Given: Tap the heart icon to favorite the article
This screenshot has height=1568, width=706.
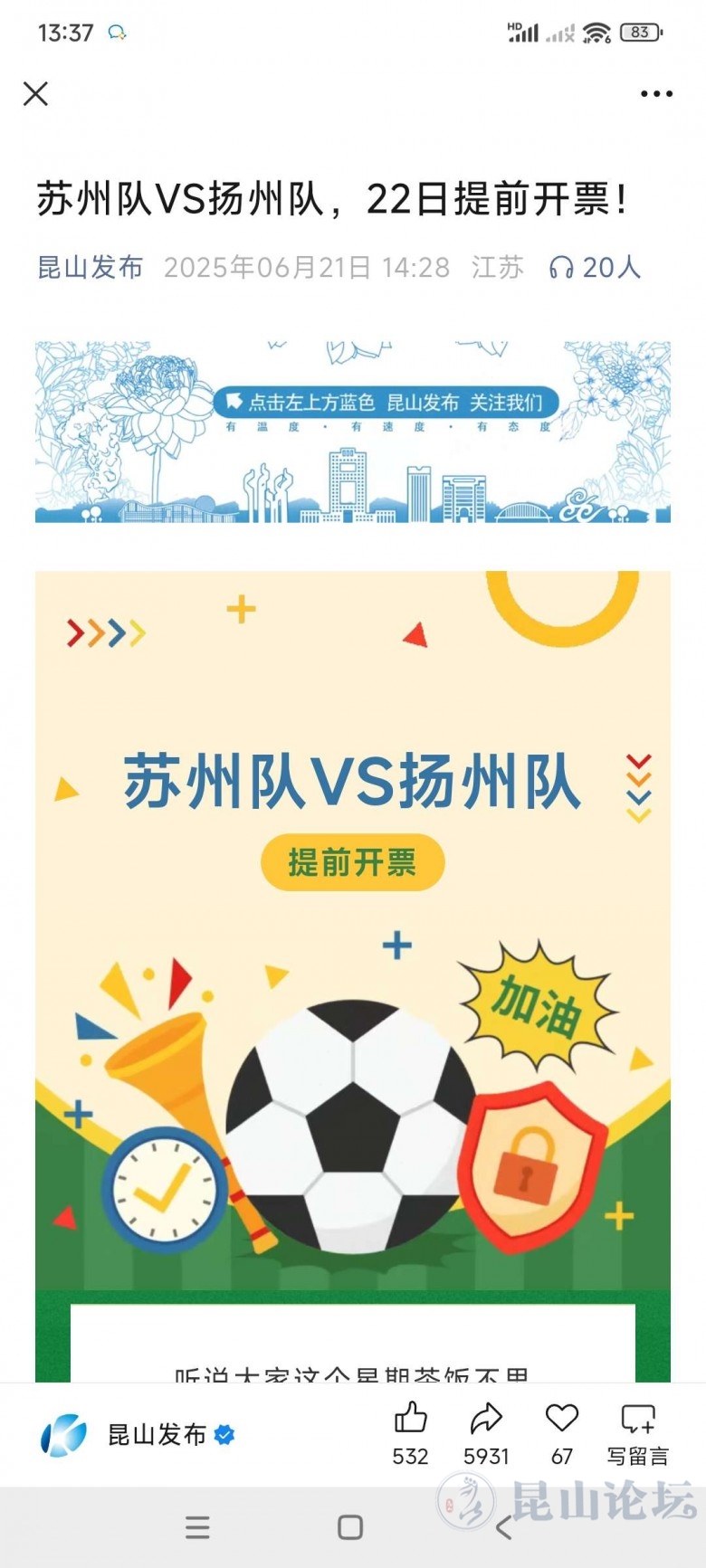Looking at the screenshot, I should [561, 1431].
